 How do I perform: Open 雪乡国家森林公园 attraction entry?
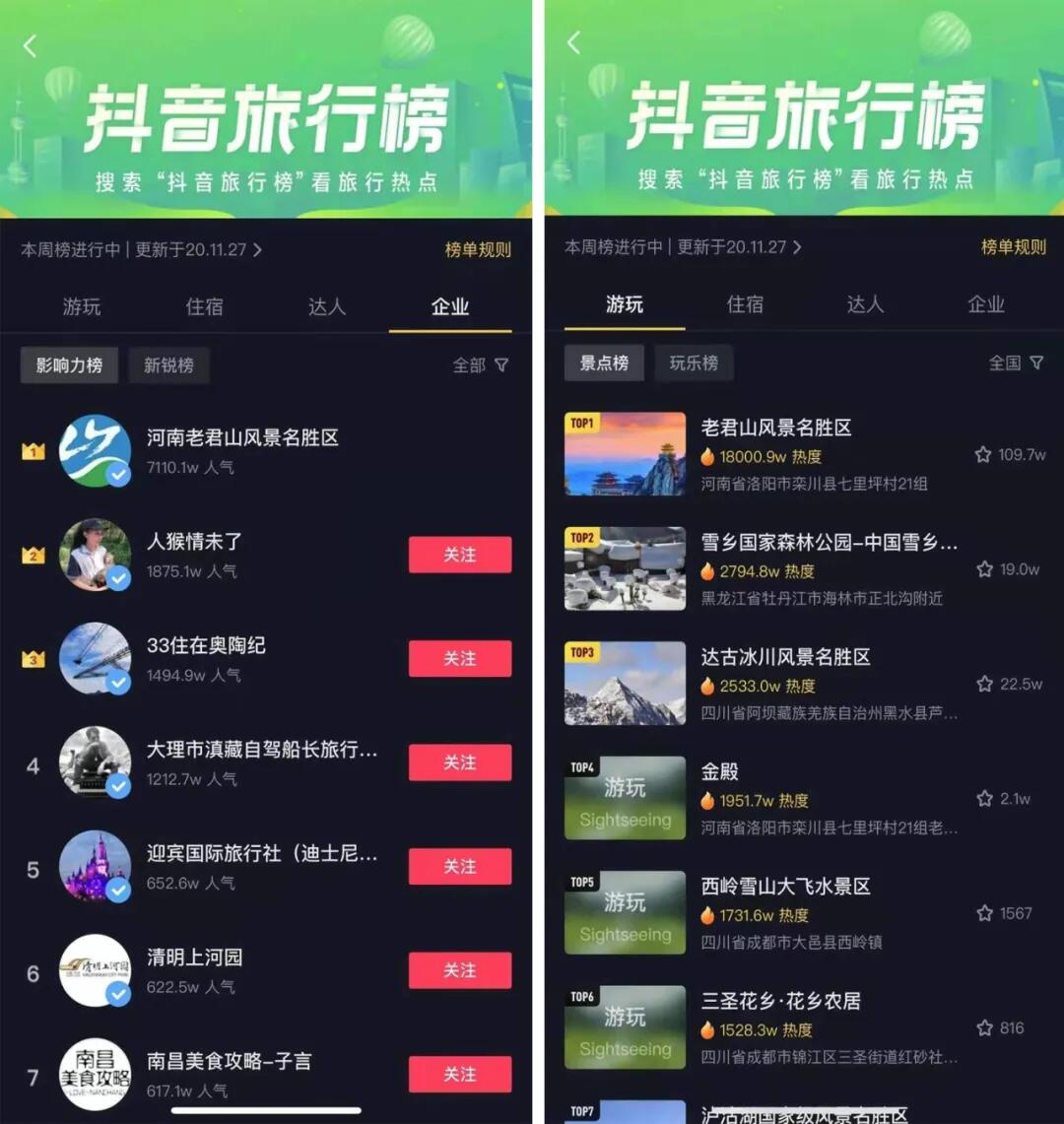click(x=829, y=543)
